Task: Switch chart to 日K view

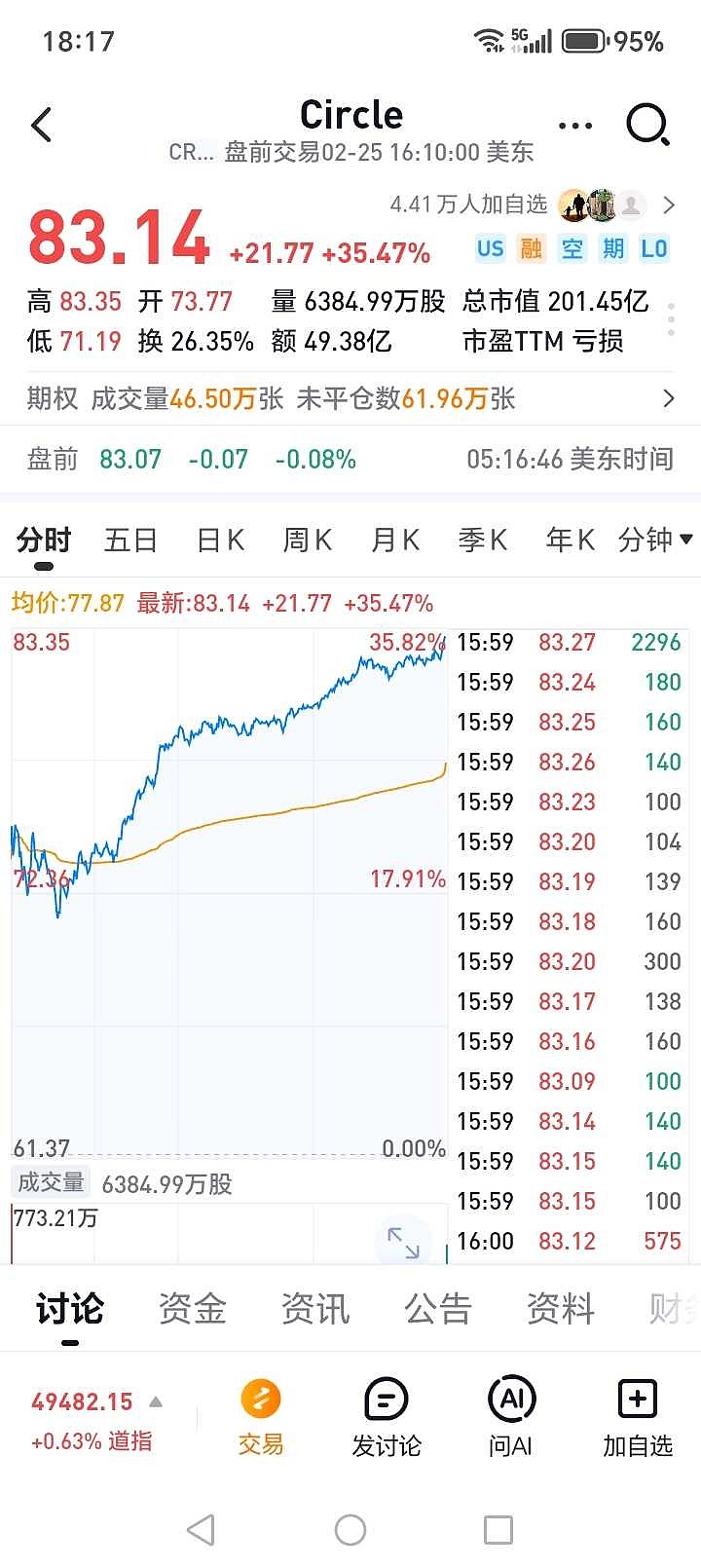Action: point(220,540)
